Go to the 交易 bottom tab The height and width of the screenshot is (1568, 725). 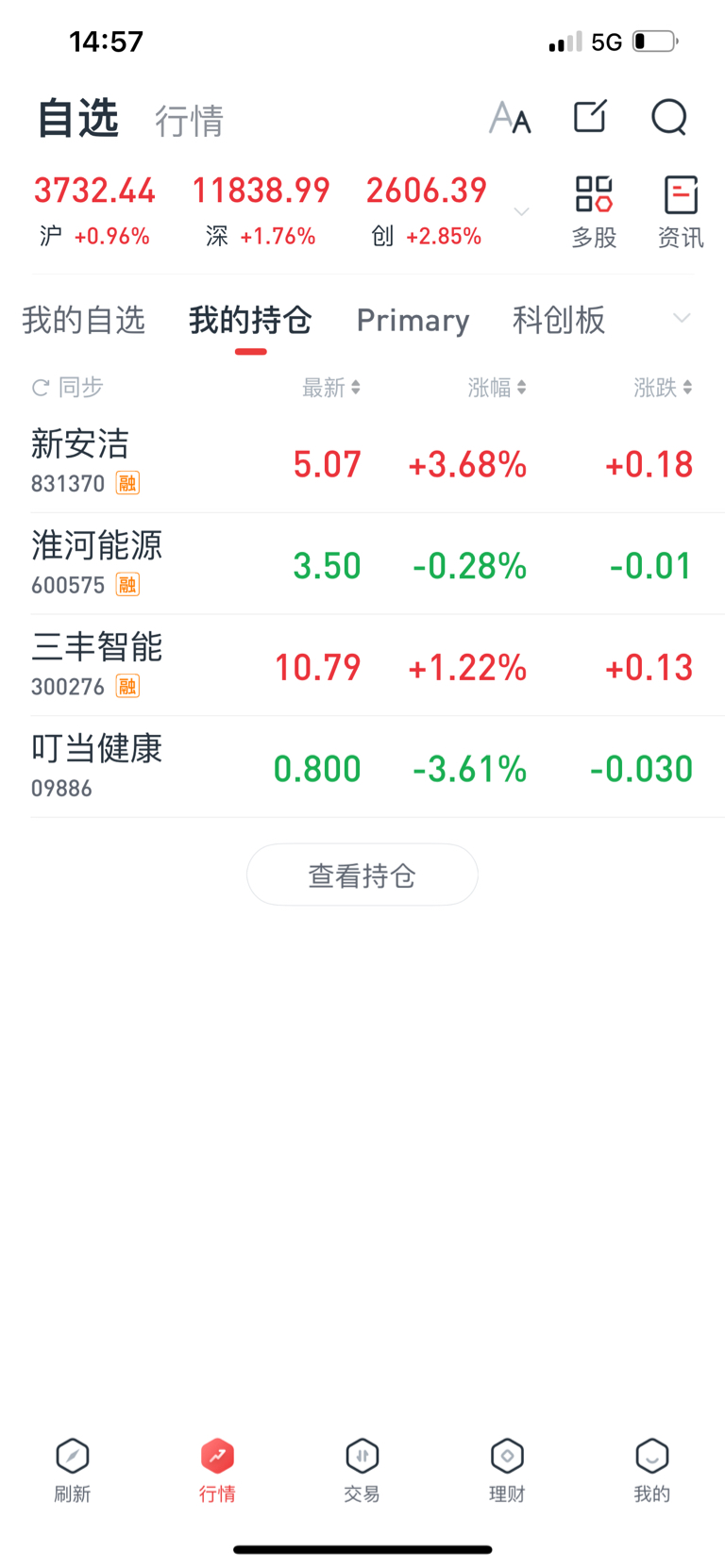tap(362, 1470)
